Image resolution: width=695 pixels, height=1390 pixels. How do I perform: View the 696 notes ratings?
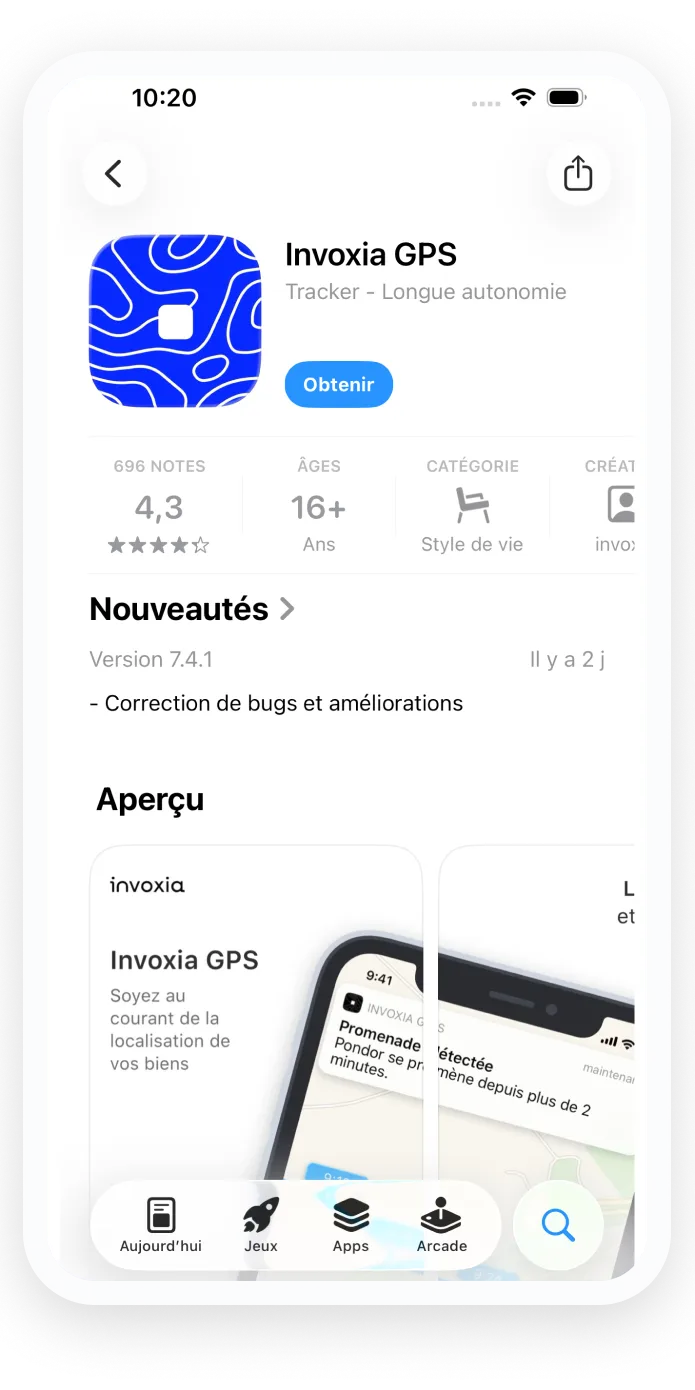pos(159,507)
